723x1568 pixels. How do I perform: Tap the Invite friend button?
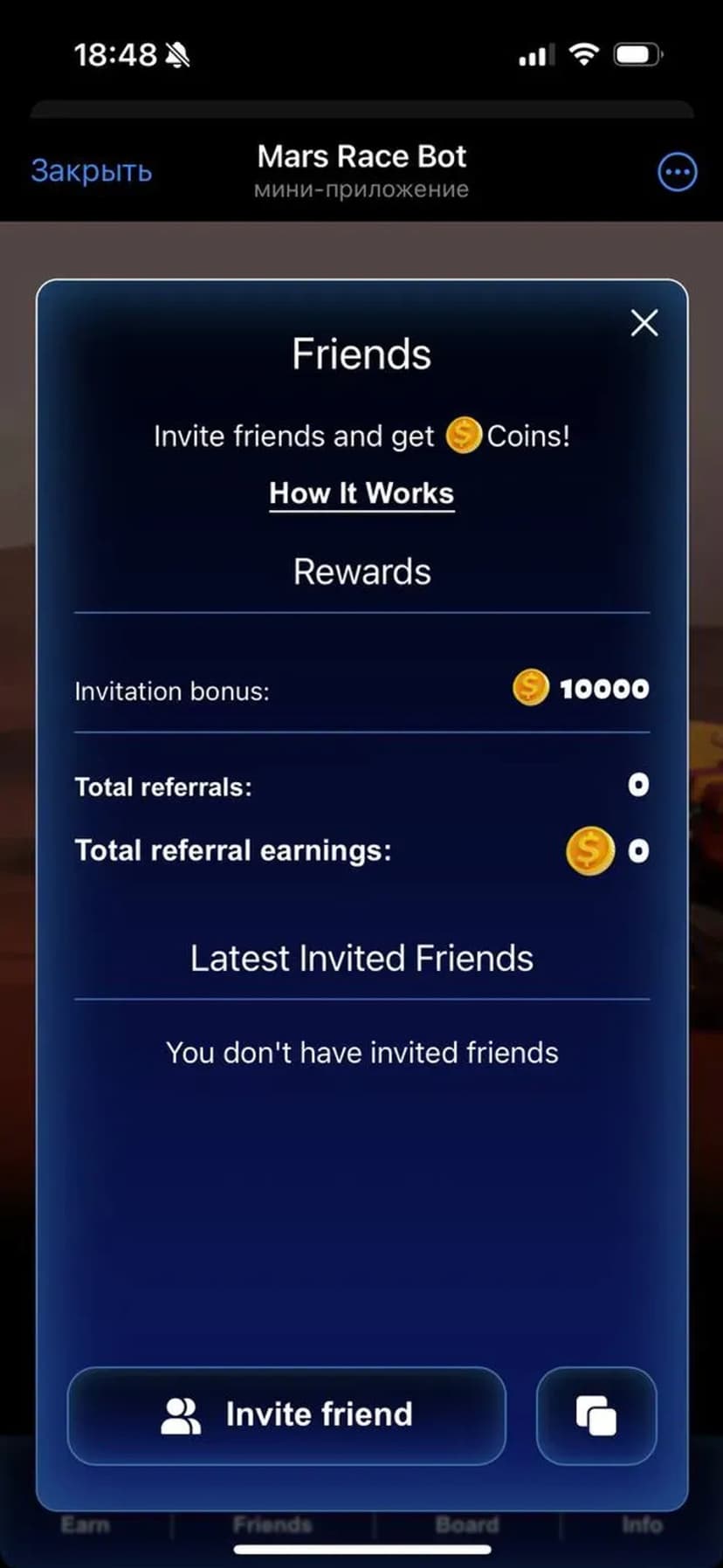coord(286,1414)
